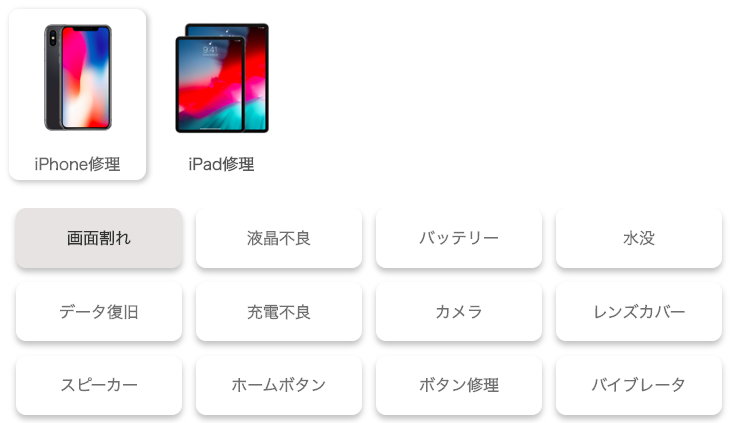
Task: Choose the 水没 repair option
Action: 639,238
